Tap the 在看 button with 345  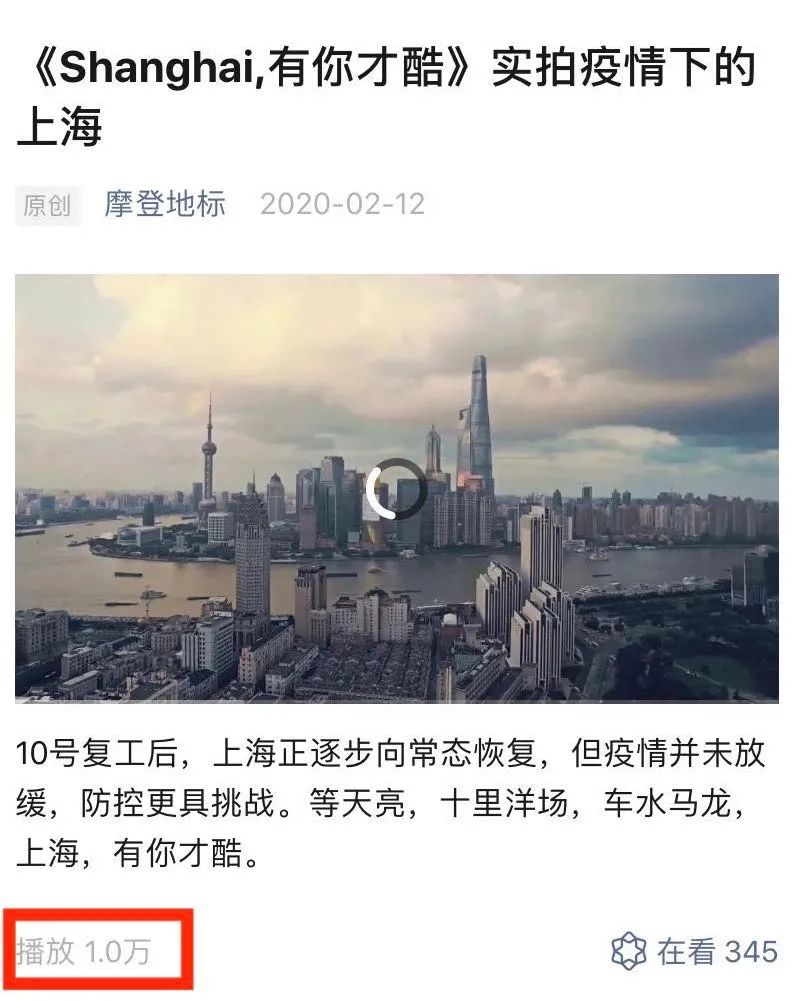694,951
